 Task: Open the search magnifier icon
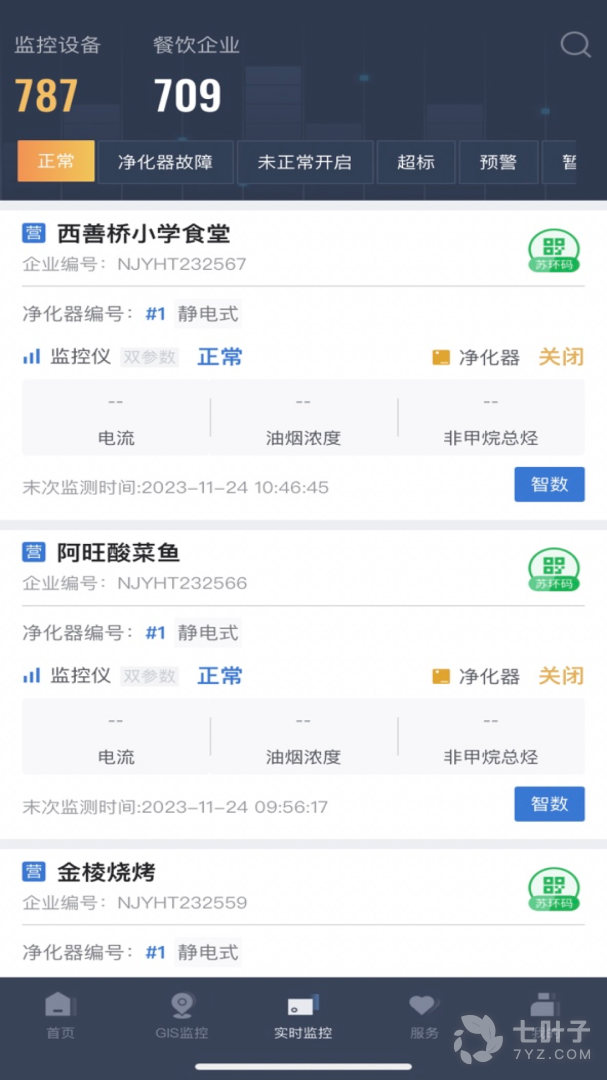[x=575, y=45]
